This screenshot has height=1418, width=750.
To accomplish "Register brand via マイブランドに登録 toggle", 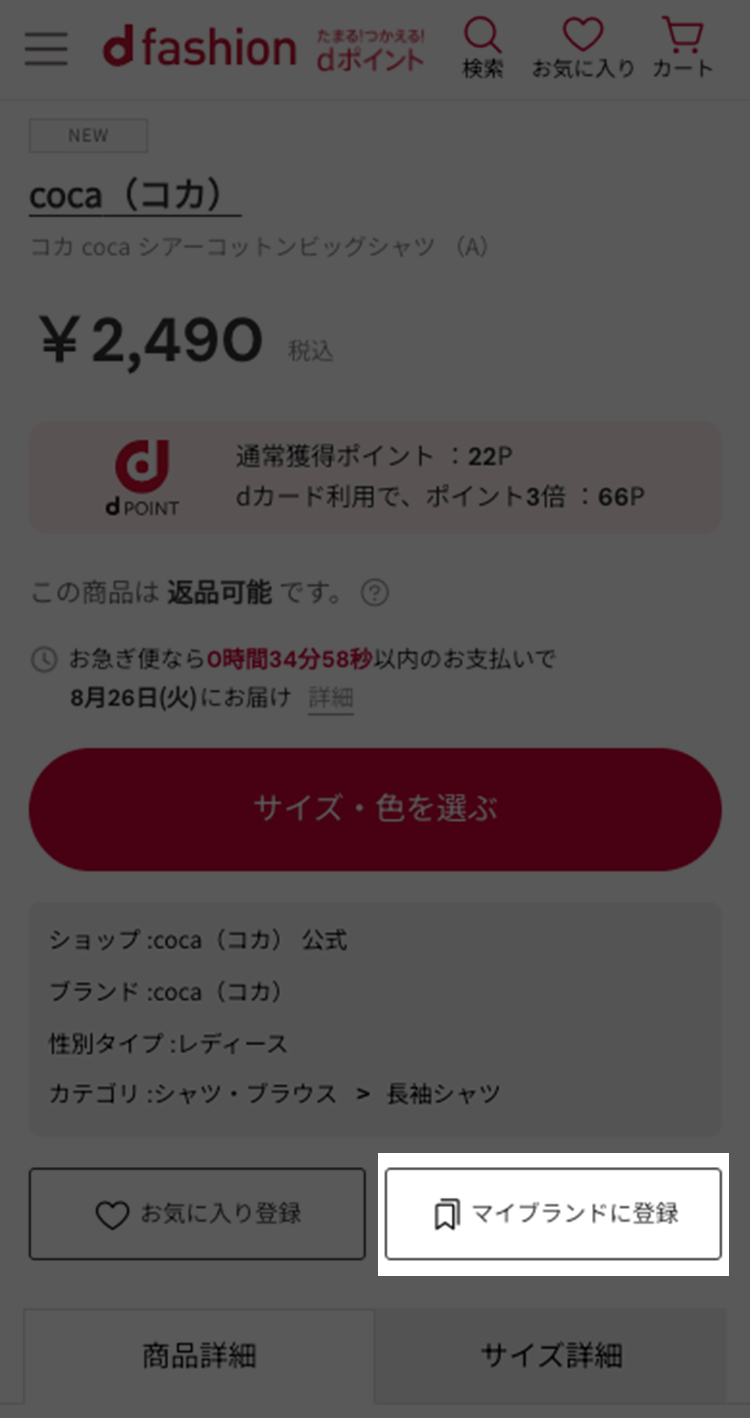I will coord(553,1213).
